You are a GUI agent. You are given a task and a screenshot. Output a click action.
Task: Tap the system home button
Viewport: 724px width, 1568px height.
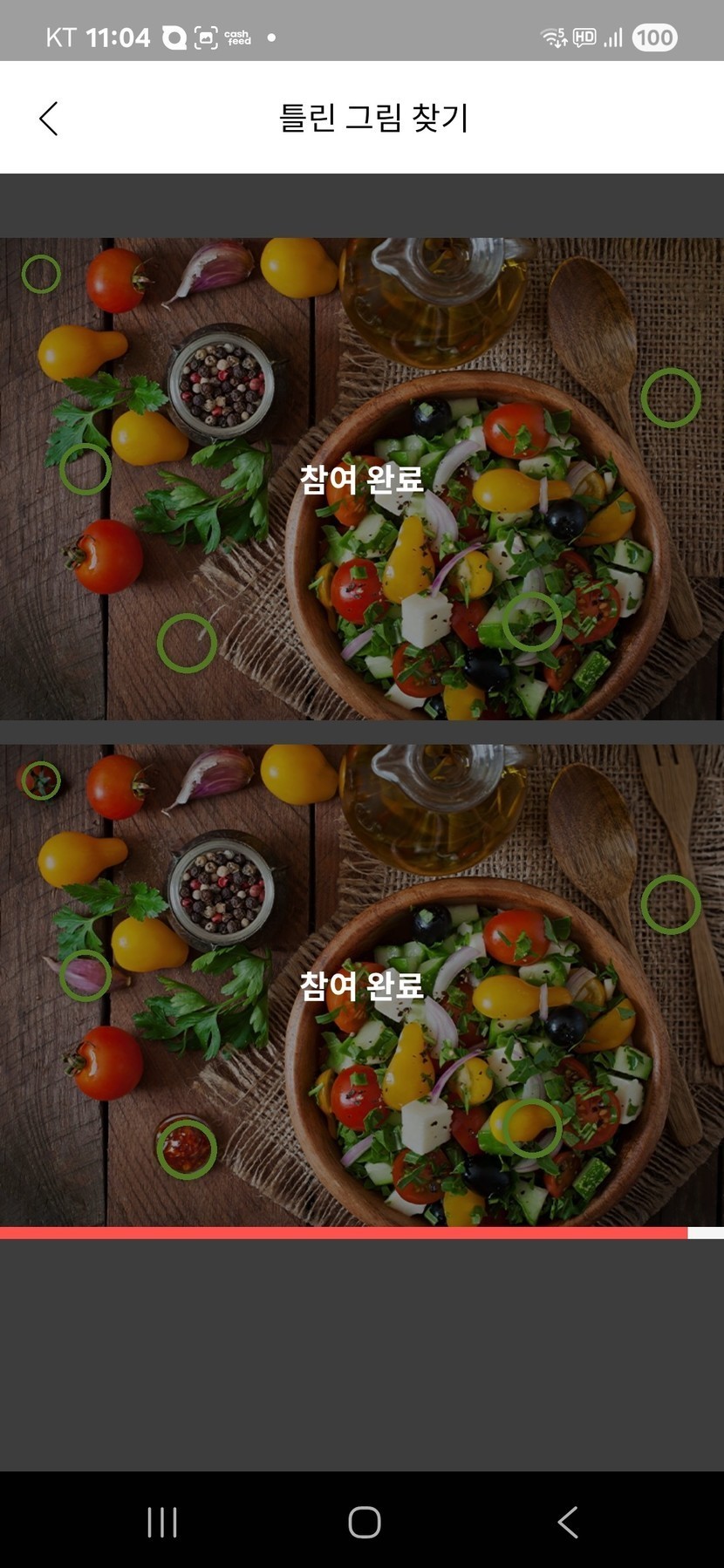364,1522
